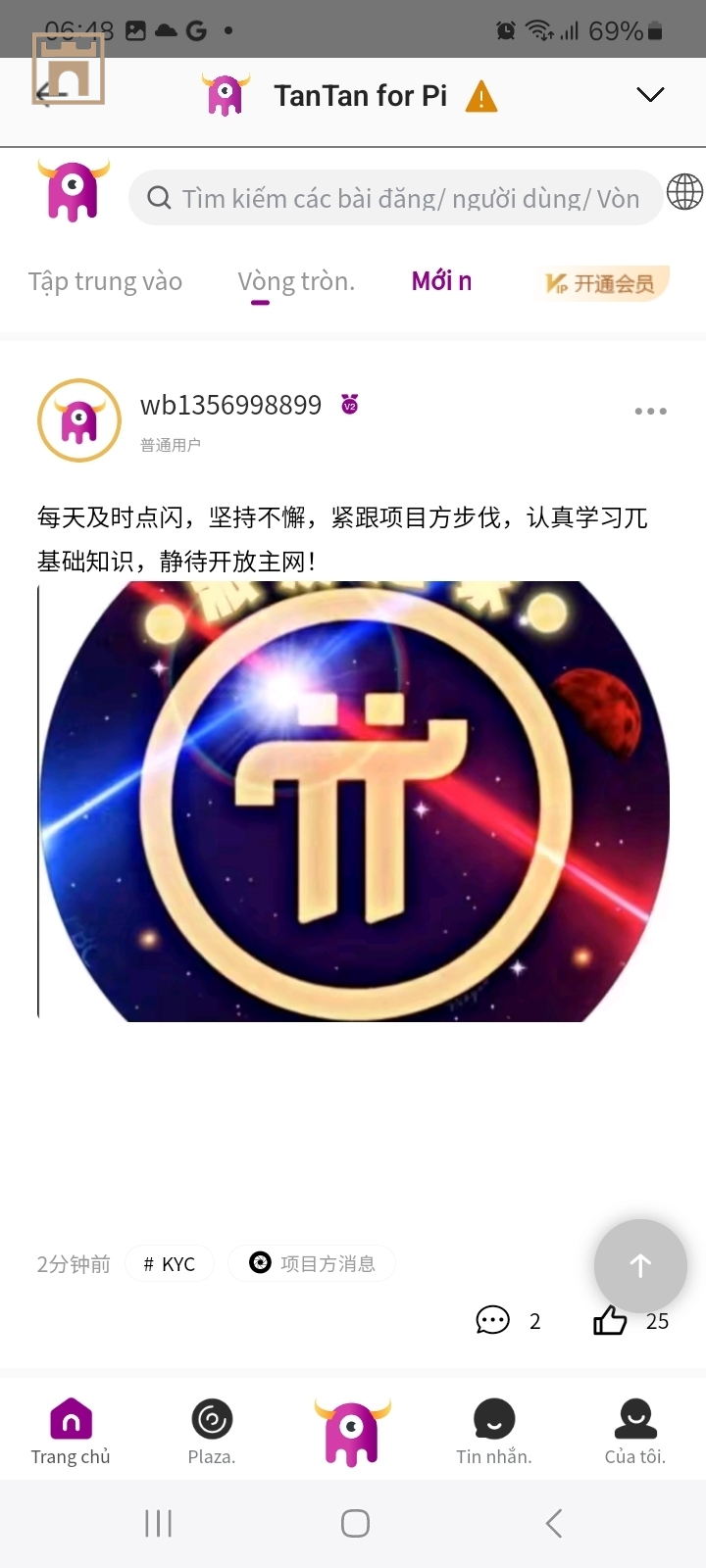The width and height of the screenshot is (706, 1568).
Task: Open the search field for posts and users
Action: pyautogui.click(x=396, y=198)
